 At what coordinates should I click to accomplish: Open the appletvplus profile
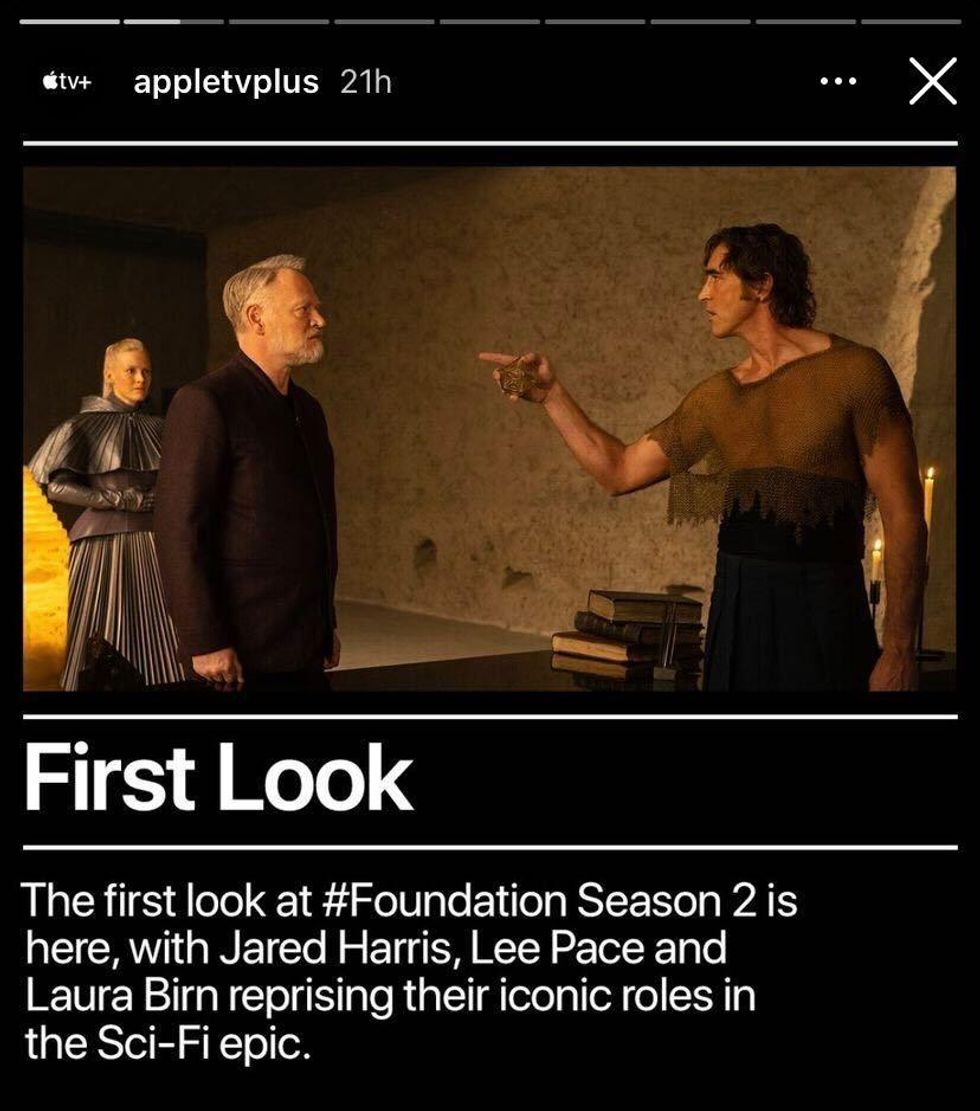[x=226, y=82]
